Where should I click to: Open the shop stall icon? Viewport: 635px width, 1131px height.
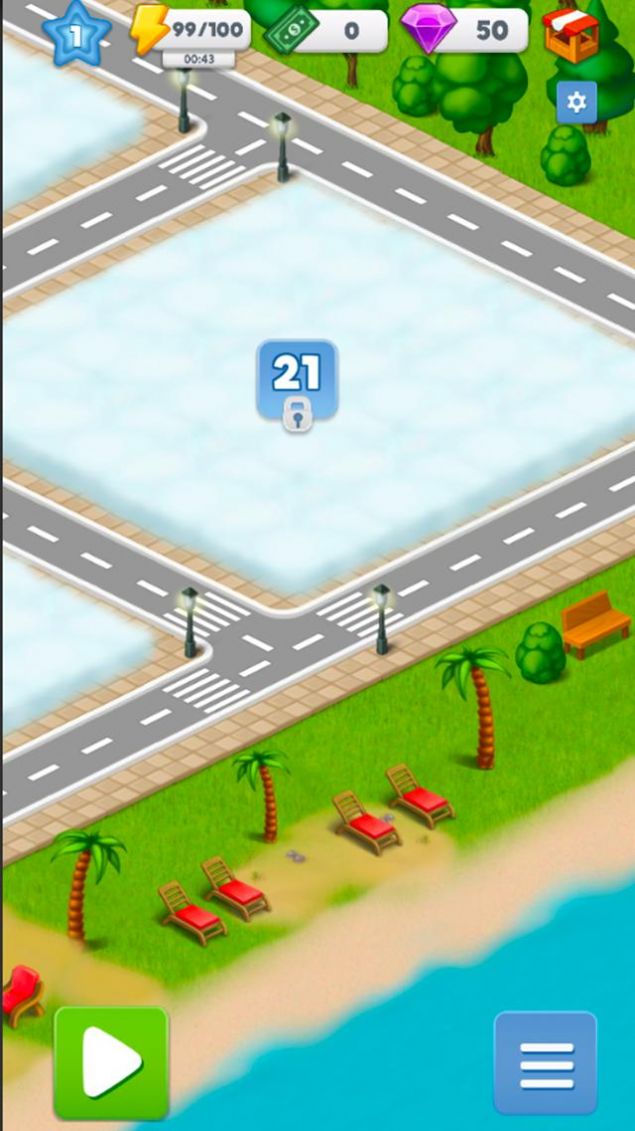[x=572, y=33]
